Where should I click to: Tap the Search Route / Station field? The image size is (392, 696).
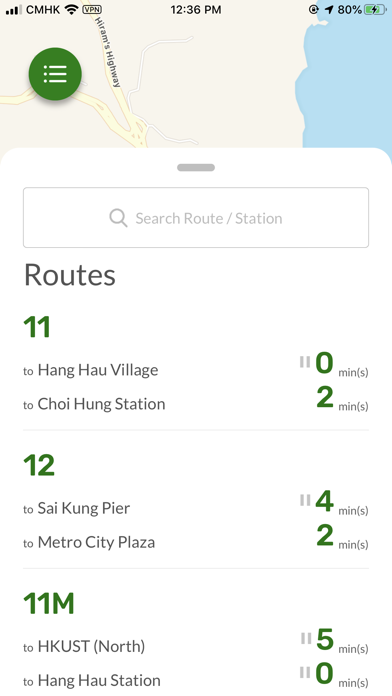[196, 218]
